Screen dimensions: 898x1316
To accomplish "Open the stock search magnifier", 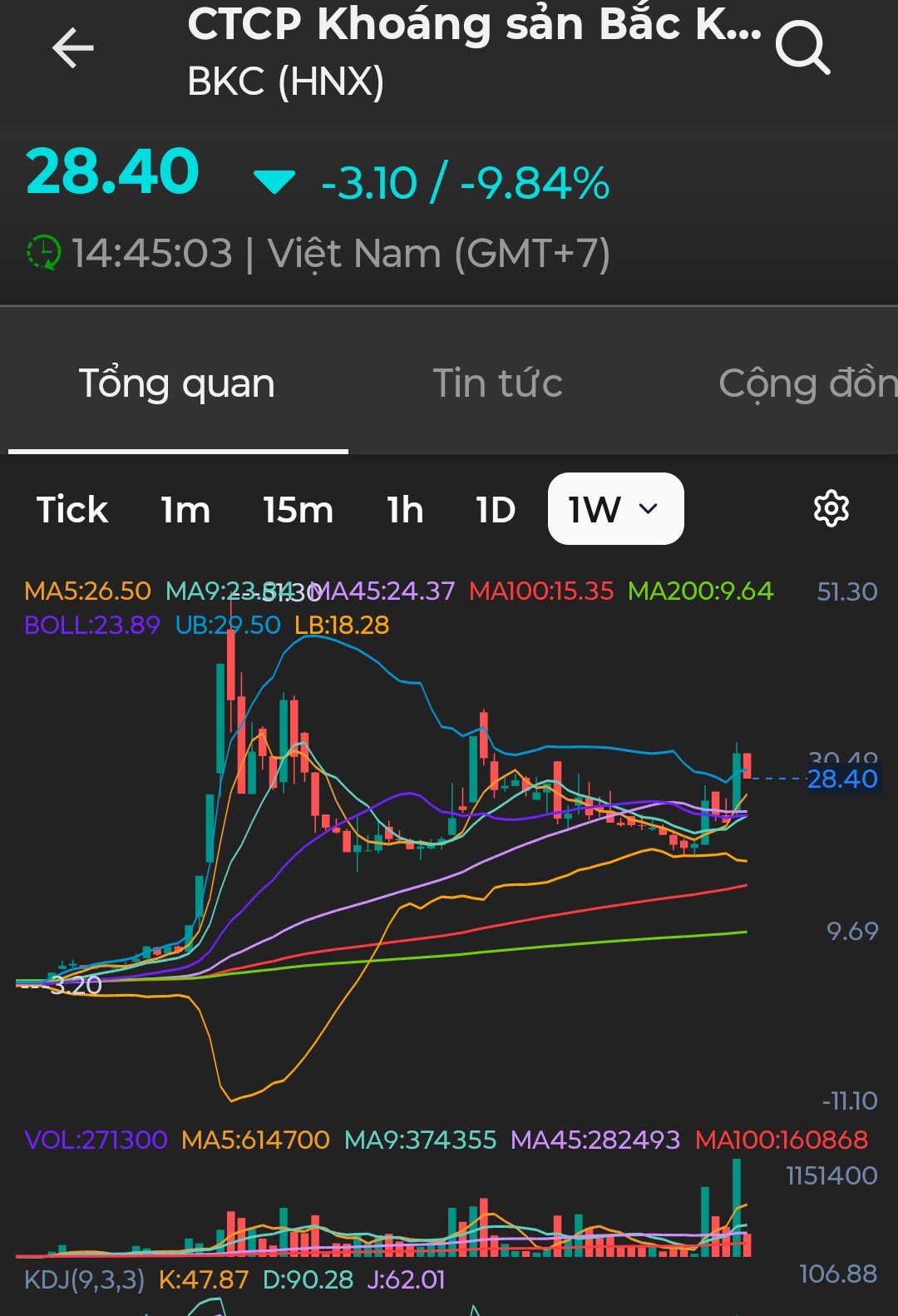I will point(802,48).
